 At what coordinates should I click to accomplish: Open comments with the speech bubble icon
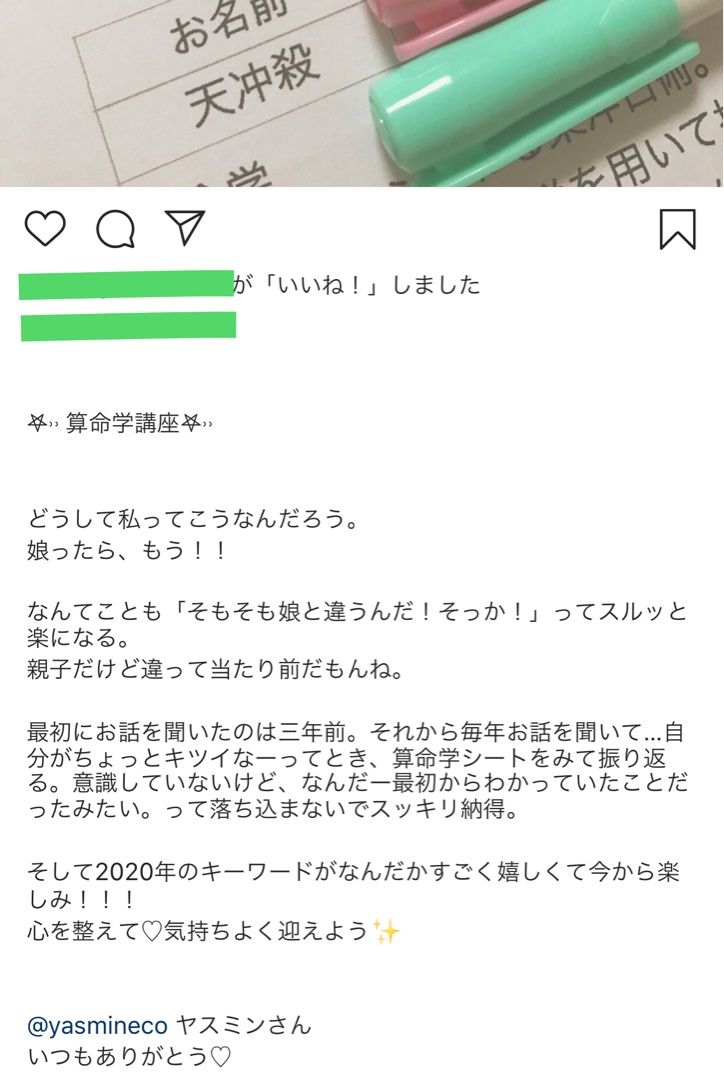(115, 229)
